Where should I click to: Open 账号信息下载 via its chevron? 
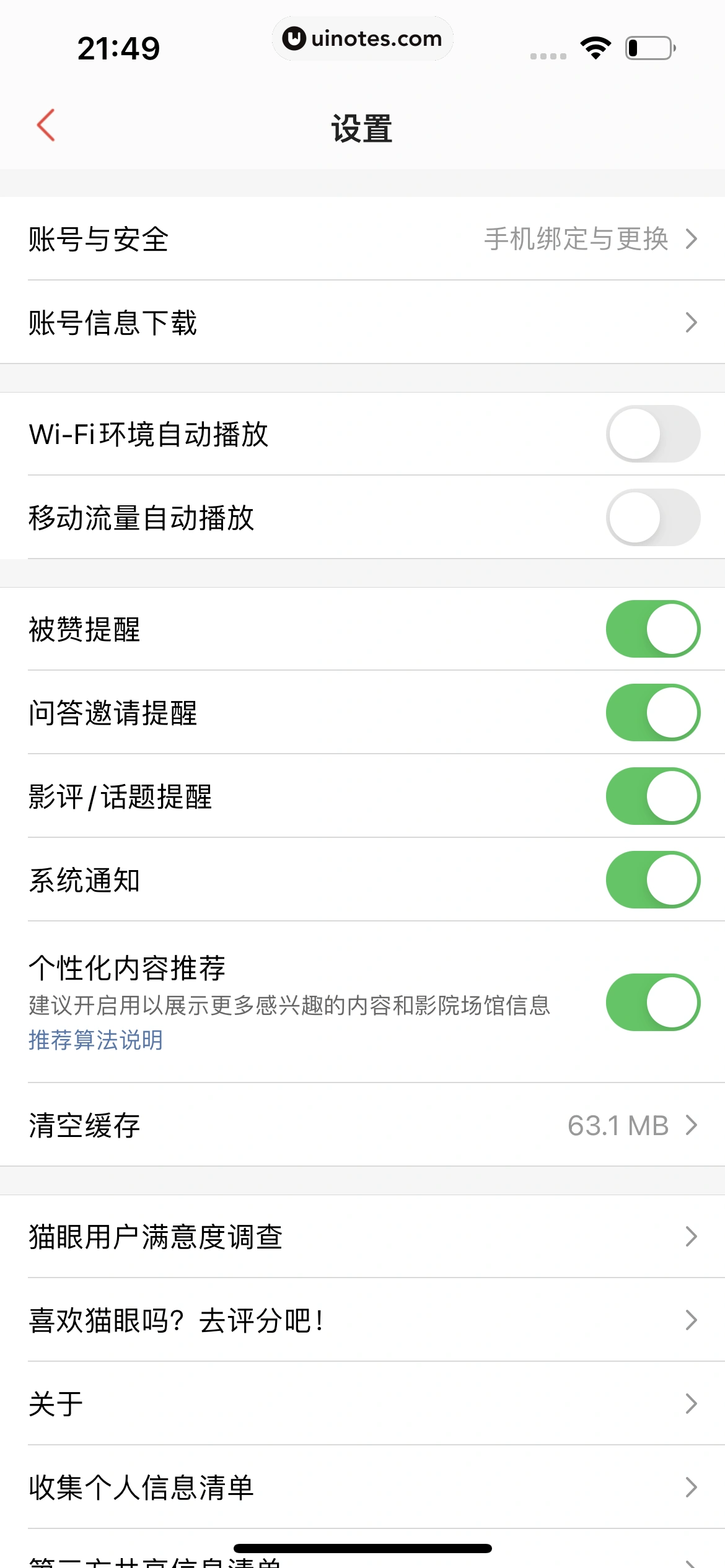692,323
